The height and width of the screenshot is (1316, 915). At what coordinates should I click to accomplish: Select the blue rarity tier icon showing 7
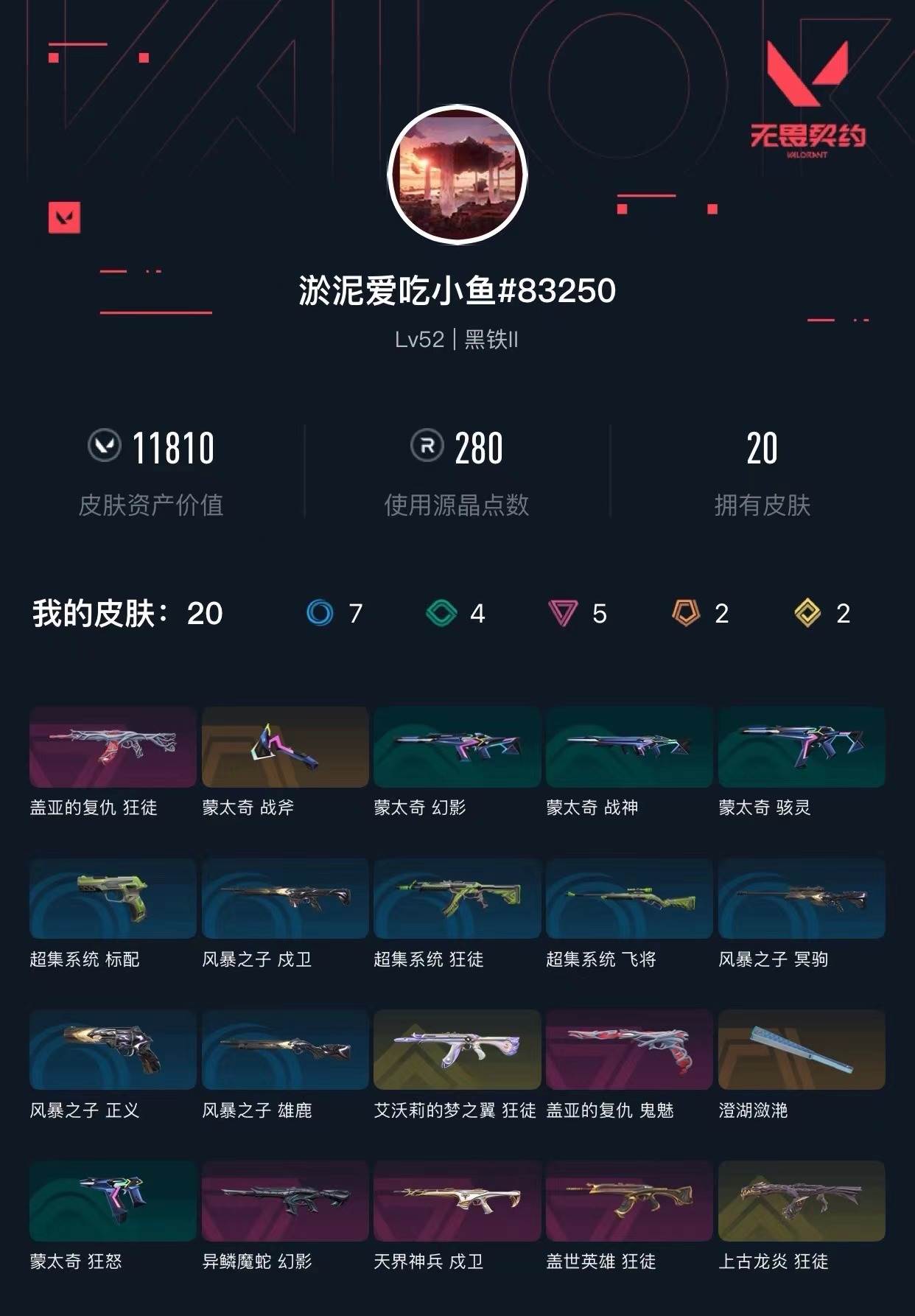(321, 612)
